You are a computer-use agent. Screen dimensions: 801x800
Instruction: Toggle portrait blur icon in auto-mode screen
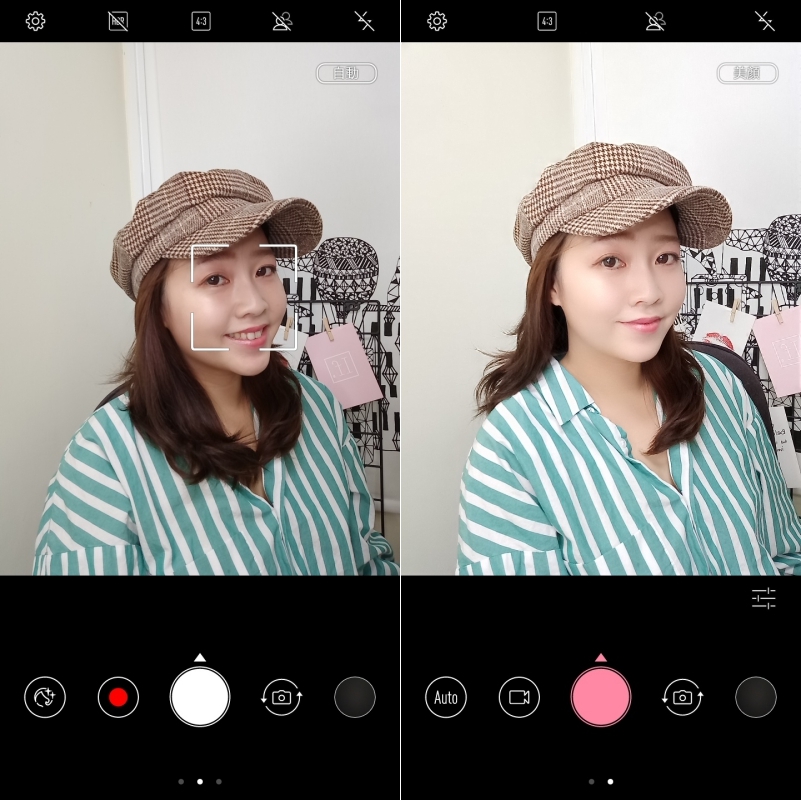point(283,21)
